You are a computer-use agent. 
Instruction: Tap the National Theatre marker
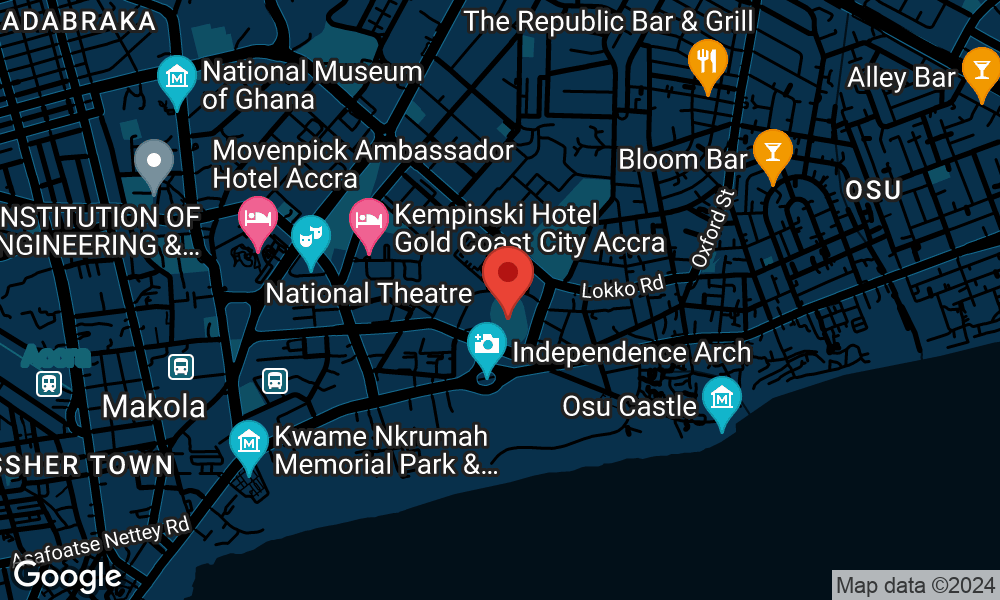tap(311, 237)
